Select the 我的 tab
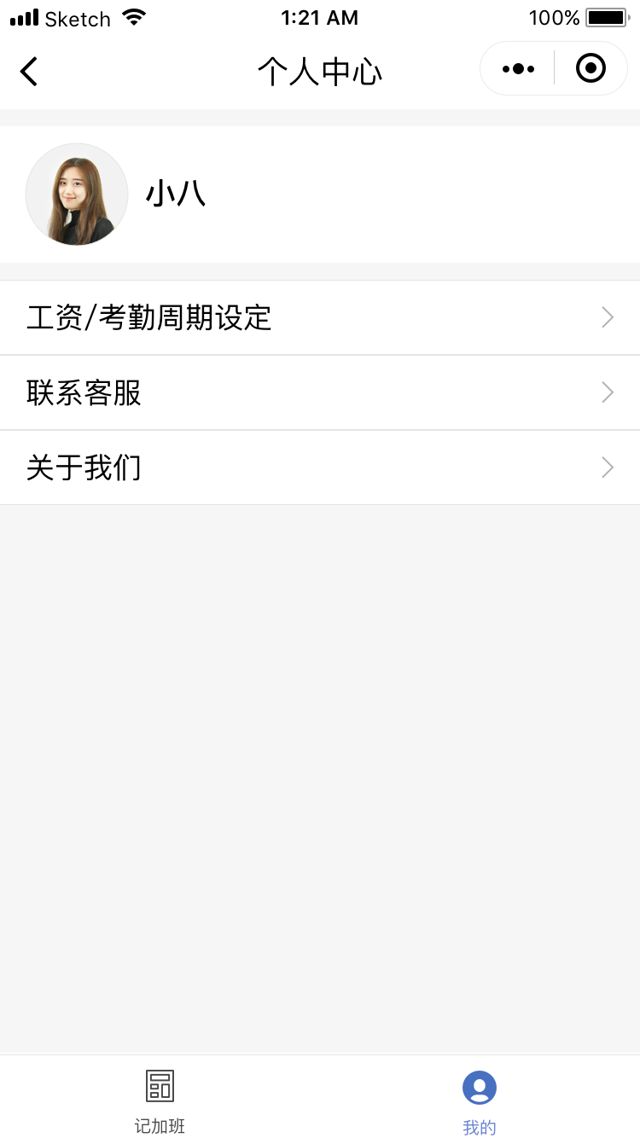Viewport: 640px width, 1138px height. 480,1102
